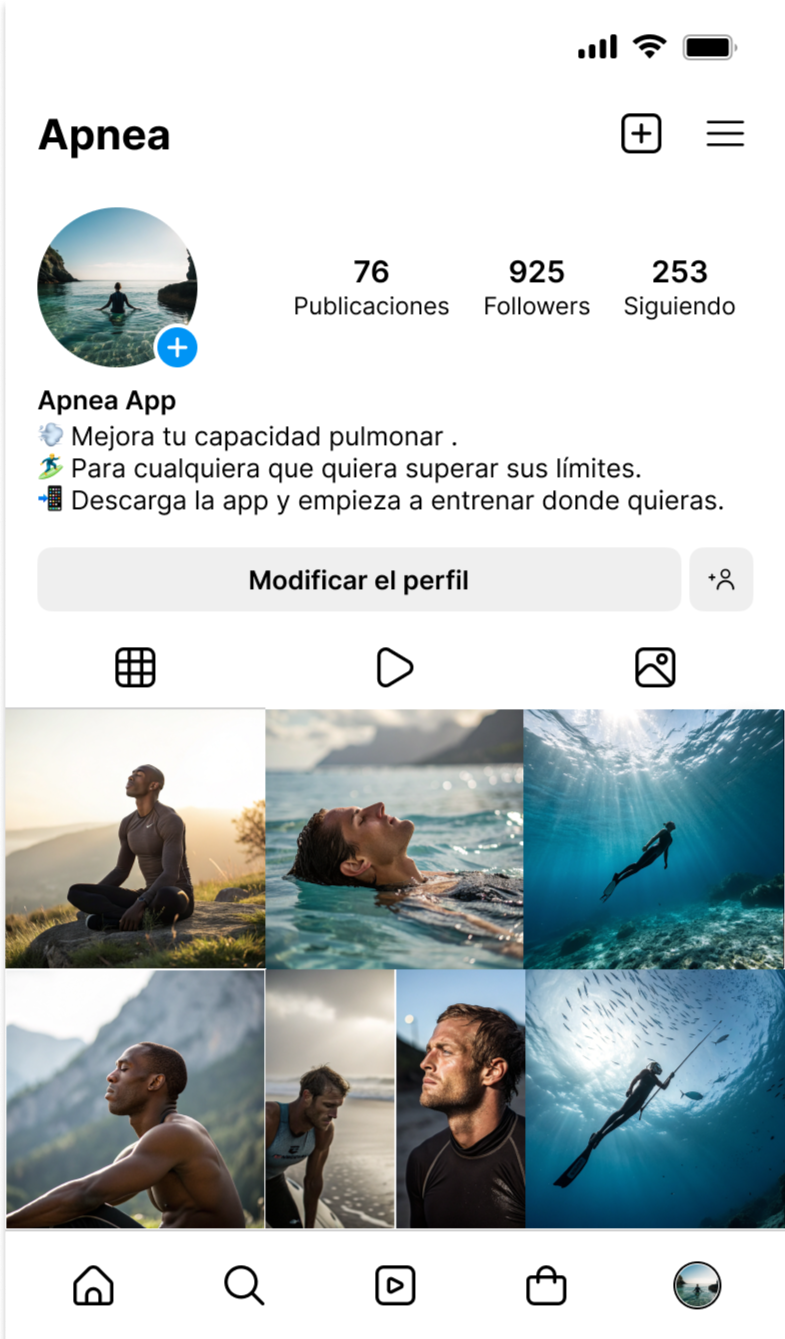Open the profile avatar tab in the bottom bar
Viewport: 785px width, 1339px height.
pyautogui.click(x=697, y=1285)
